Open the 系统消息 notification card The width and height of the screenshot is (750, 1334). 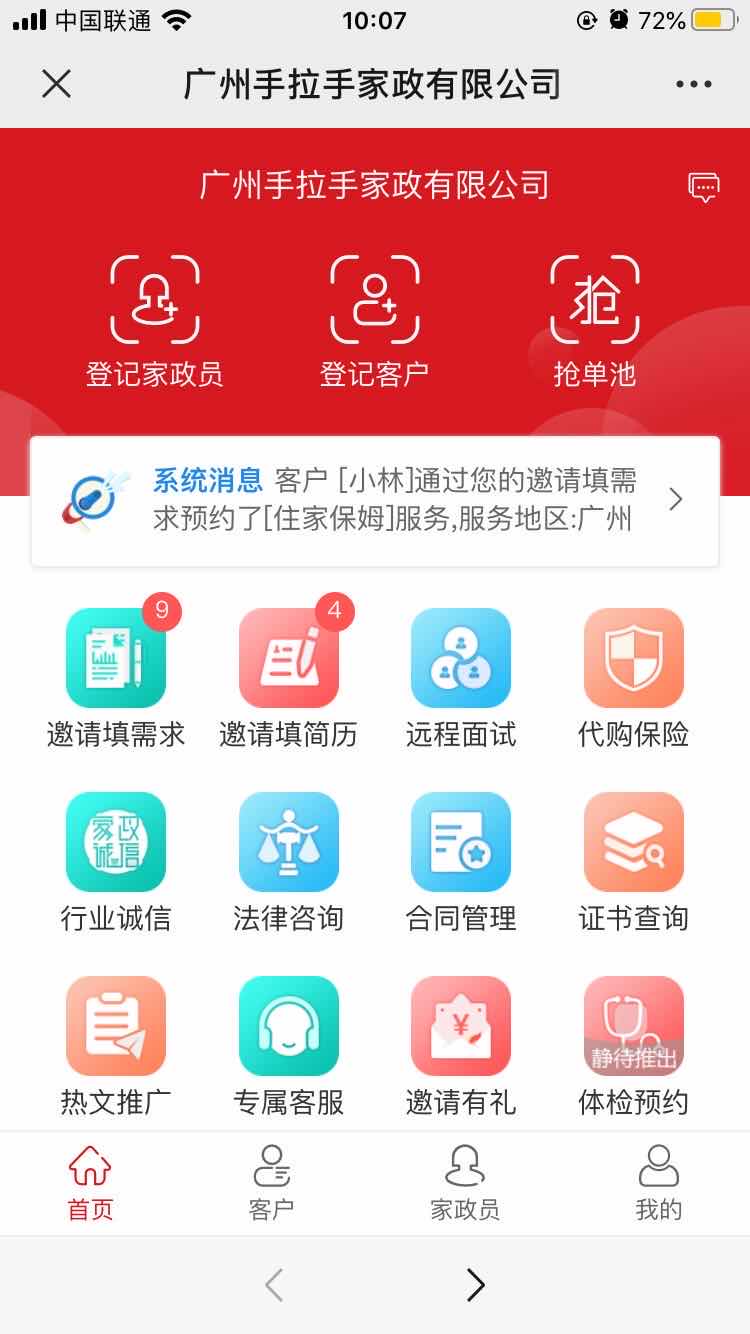pyautogui.click(x=374, y=500)
